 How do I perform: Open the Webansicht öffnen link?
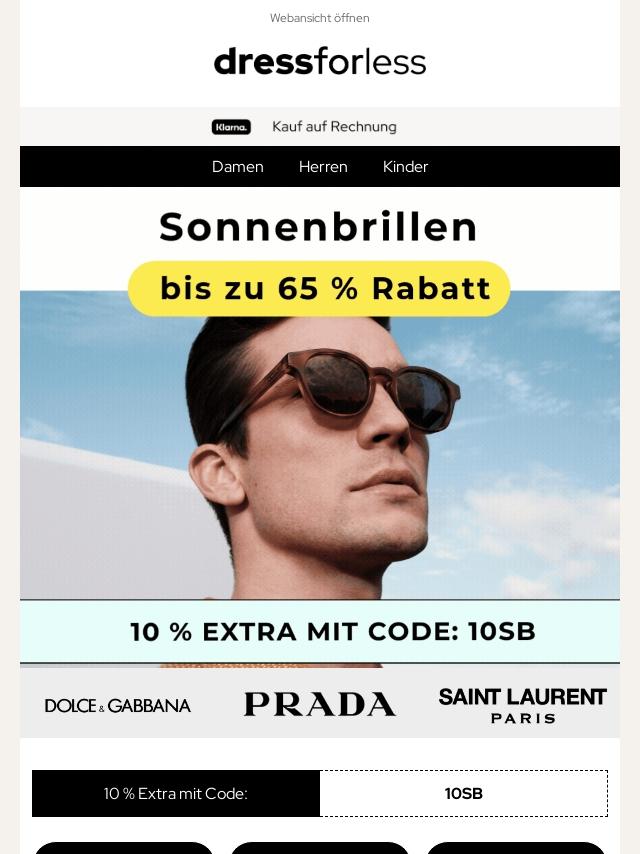pyautogui.click(x=319, y=18)
